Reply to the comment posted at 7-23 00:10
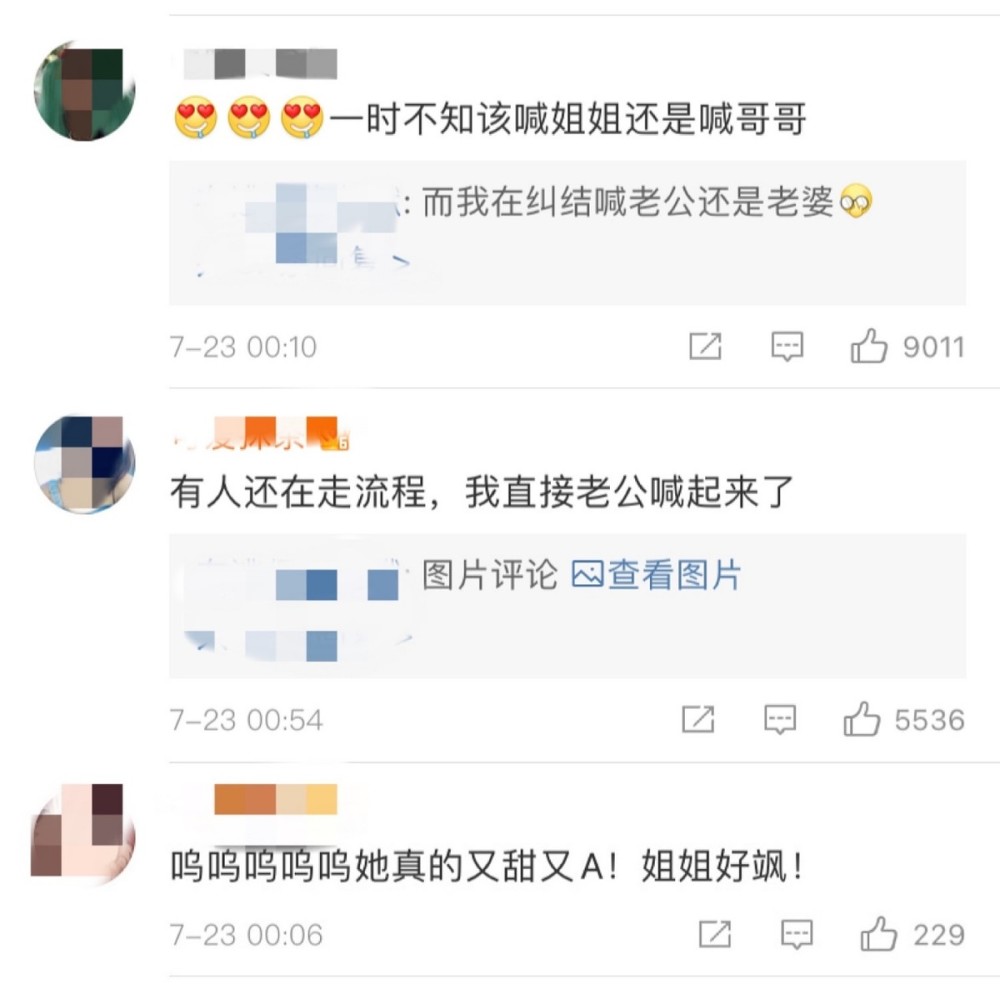The image size is (1000, 999). [x=788, y=347]
